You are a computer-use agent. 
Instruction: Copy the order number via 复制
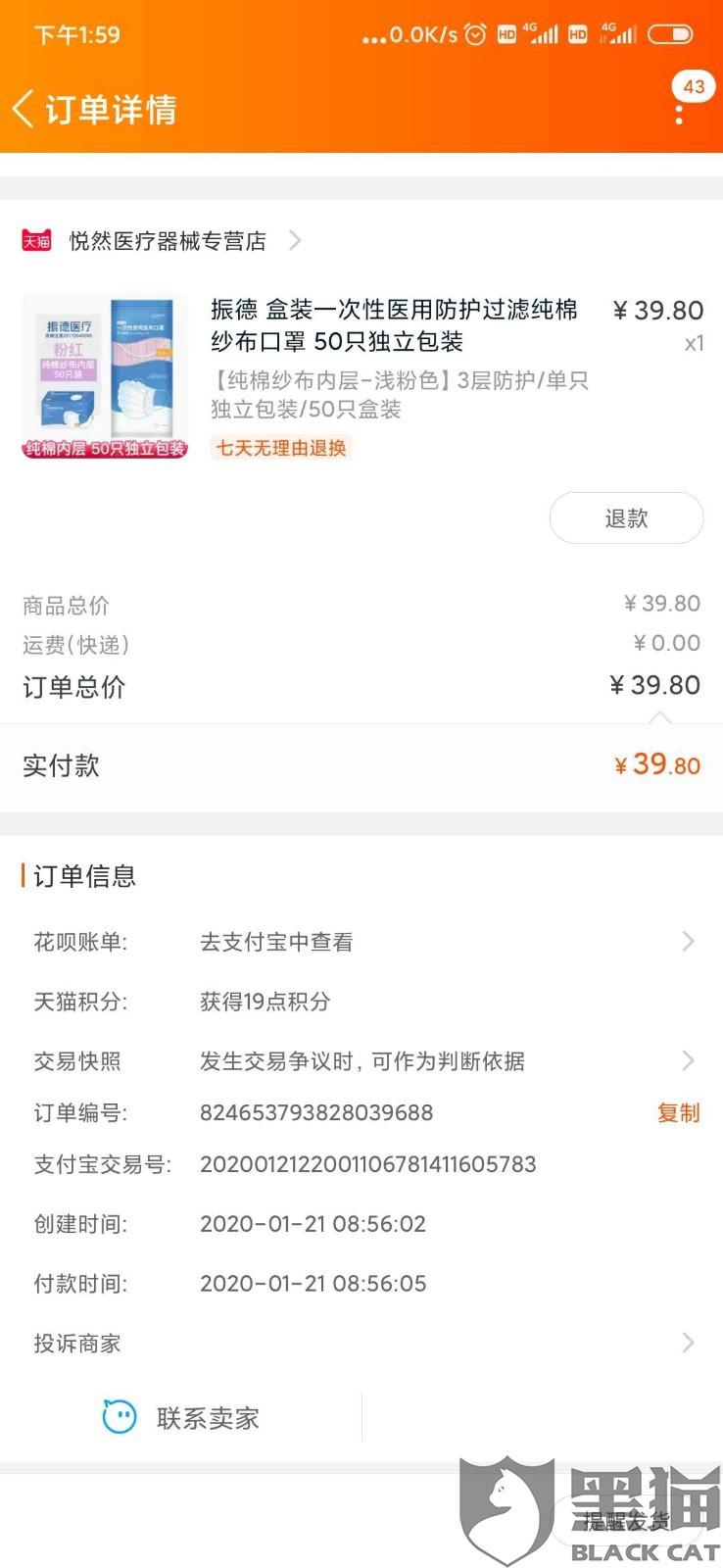click(x=678, y=1112)
